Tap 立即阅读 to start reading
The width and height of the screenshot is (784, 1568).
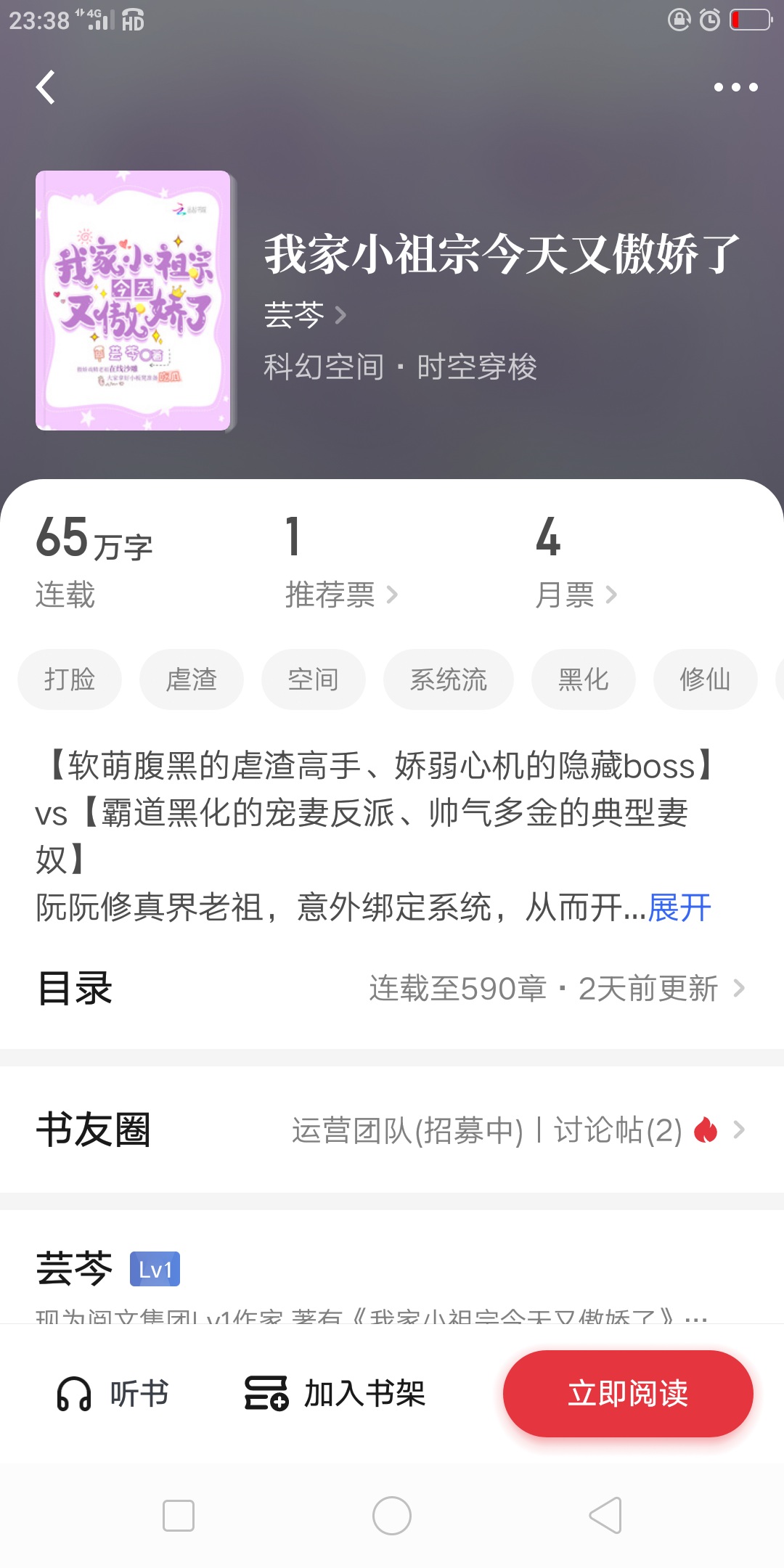tap(628, 1394)
